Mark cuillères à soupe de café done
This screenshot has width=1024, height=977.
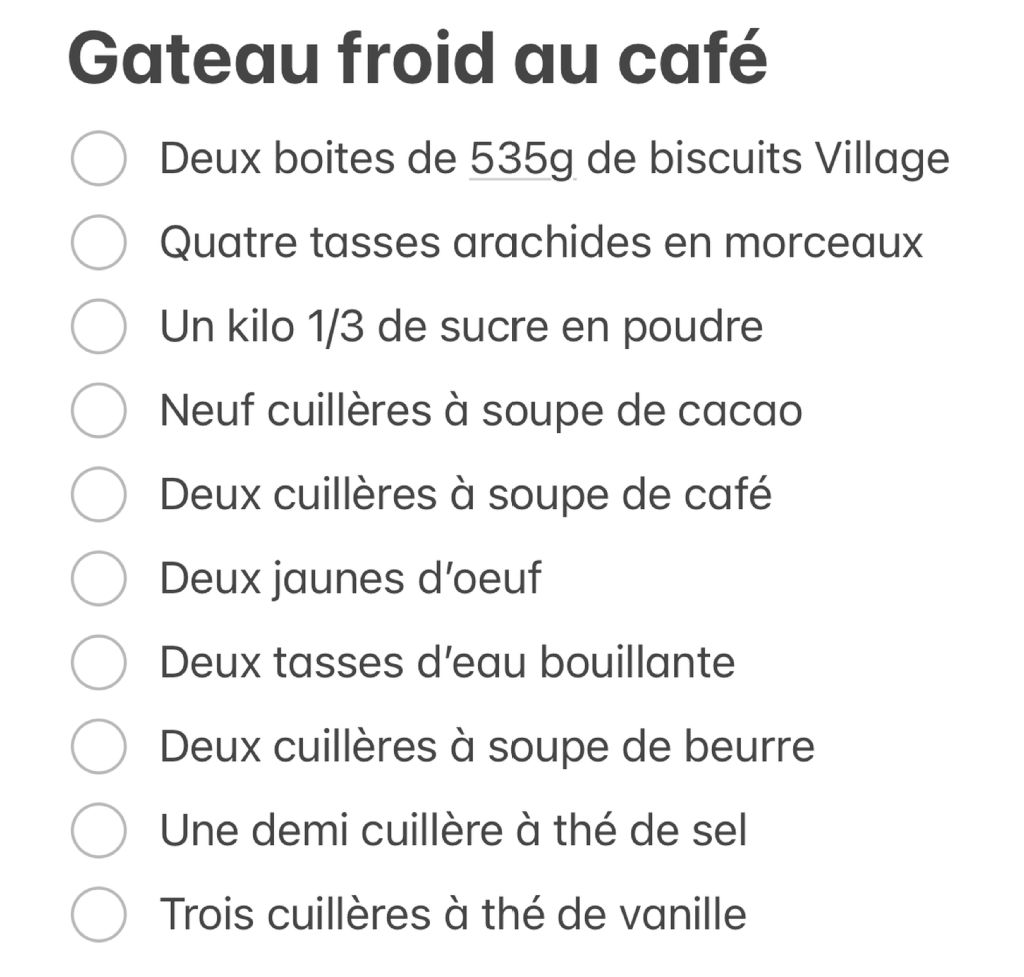(99, 496)
